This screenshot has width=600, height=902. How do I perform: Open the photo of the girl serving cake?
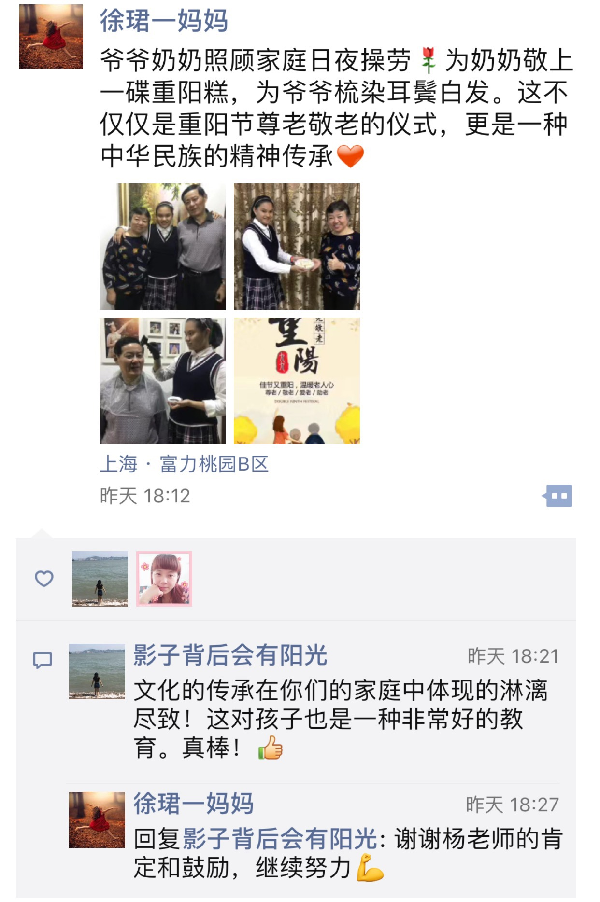(297, 246)
